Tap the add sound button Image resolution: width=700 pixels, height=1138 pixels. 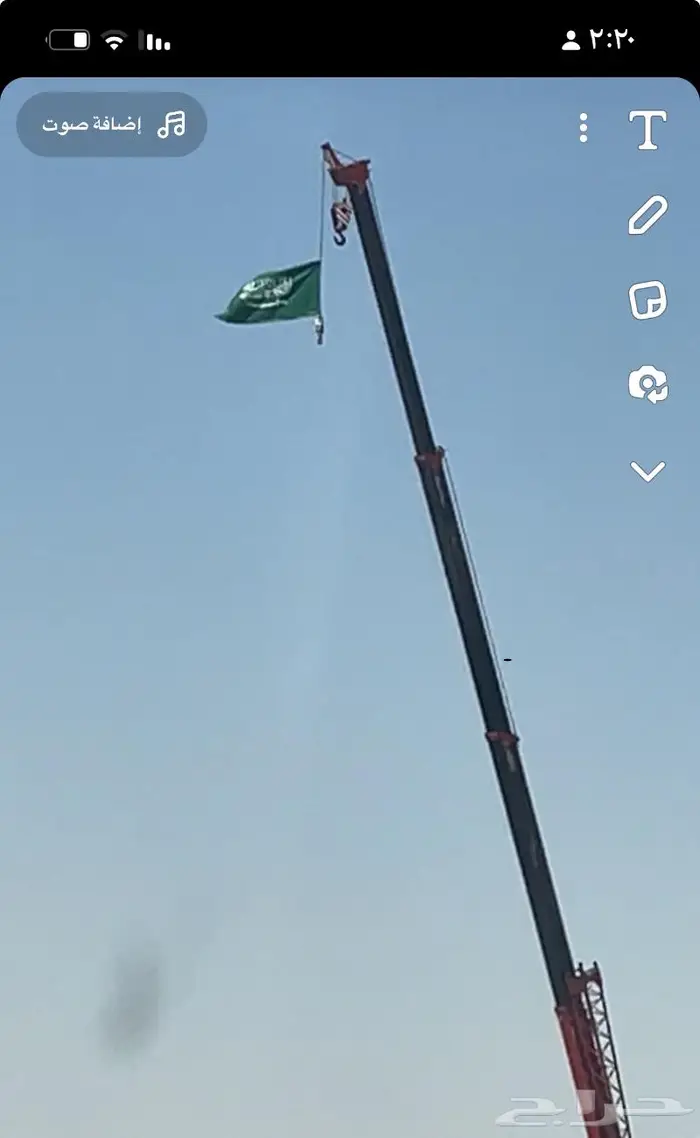(112, 125)
